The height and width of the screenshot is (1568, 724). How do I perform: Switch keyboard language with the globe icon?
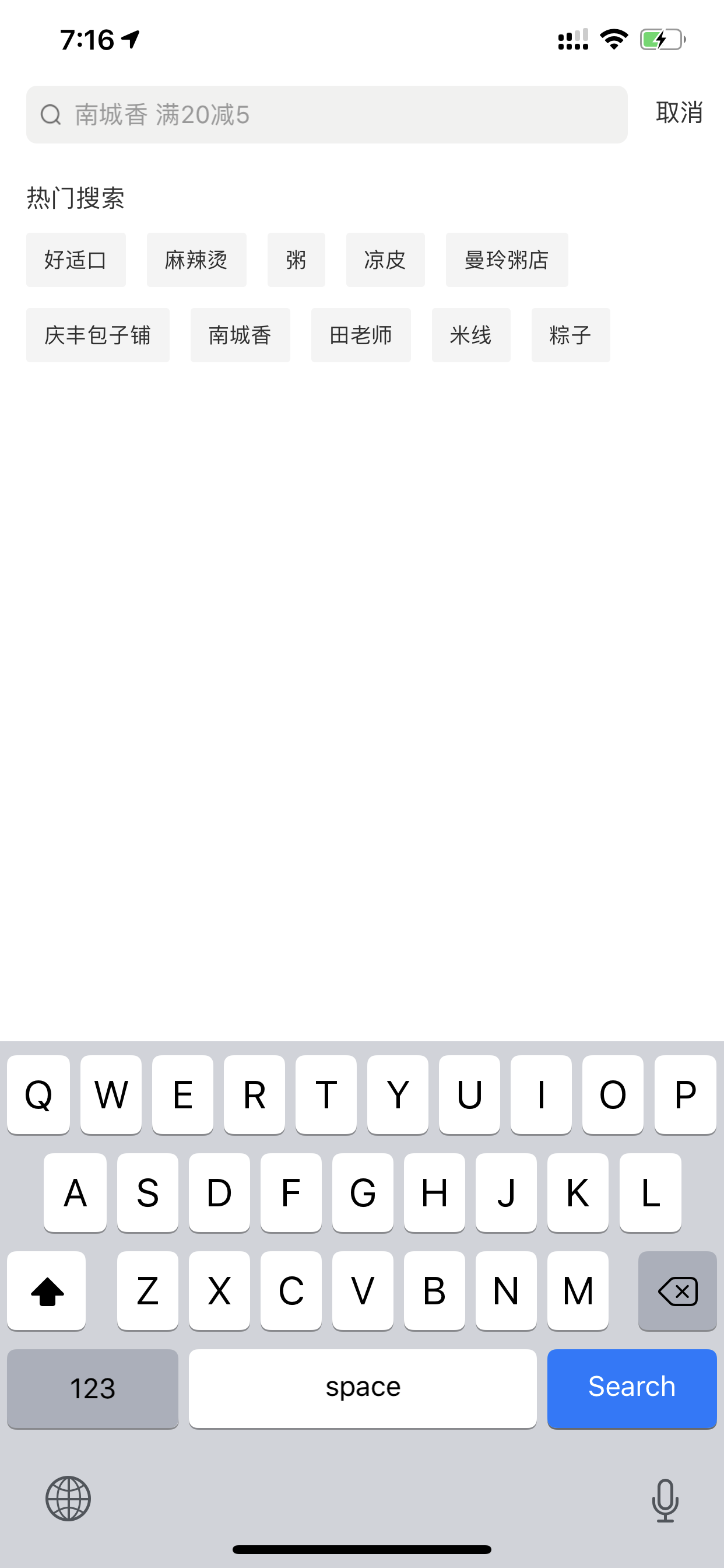[68, 1499]
